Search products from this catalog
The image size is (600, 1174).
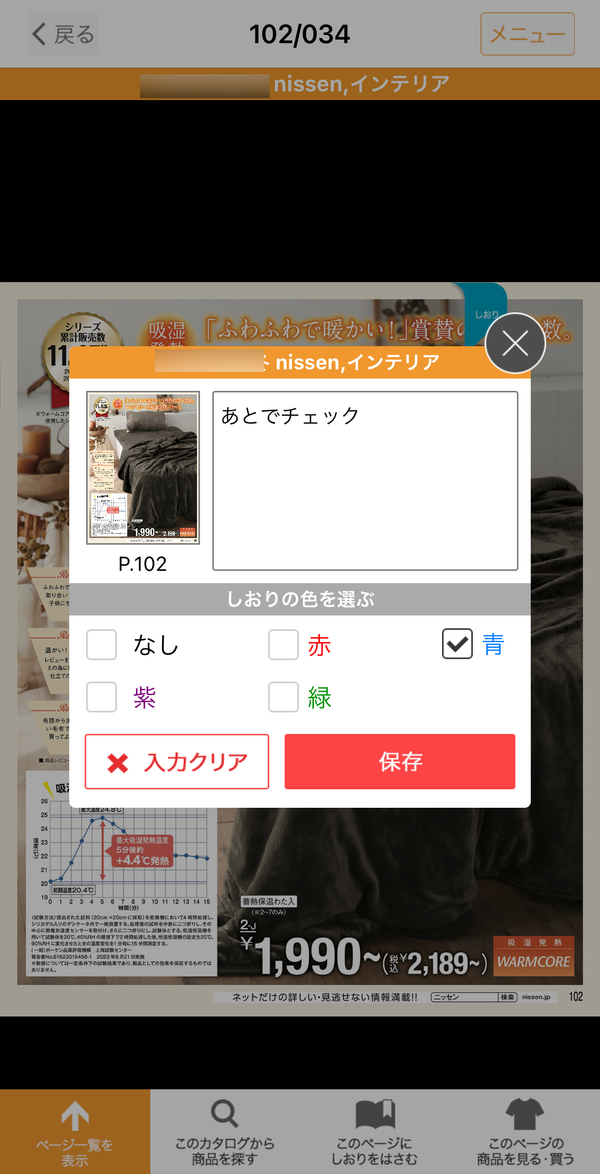click(225, 1131)
